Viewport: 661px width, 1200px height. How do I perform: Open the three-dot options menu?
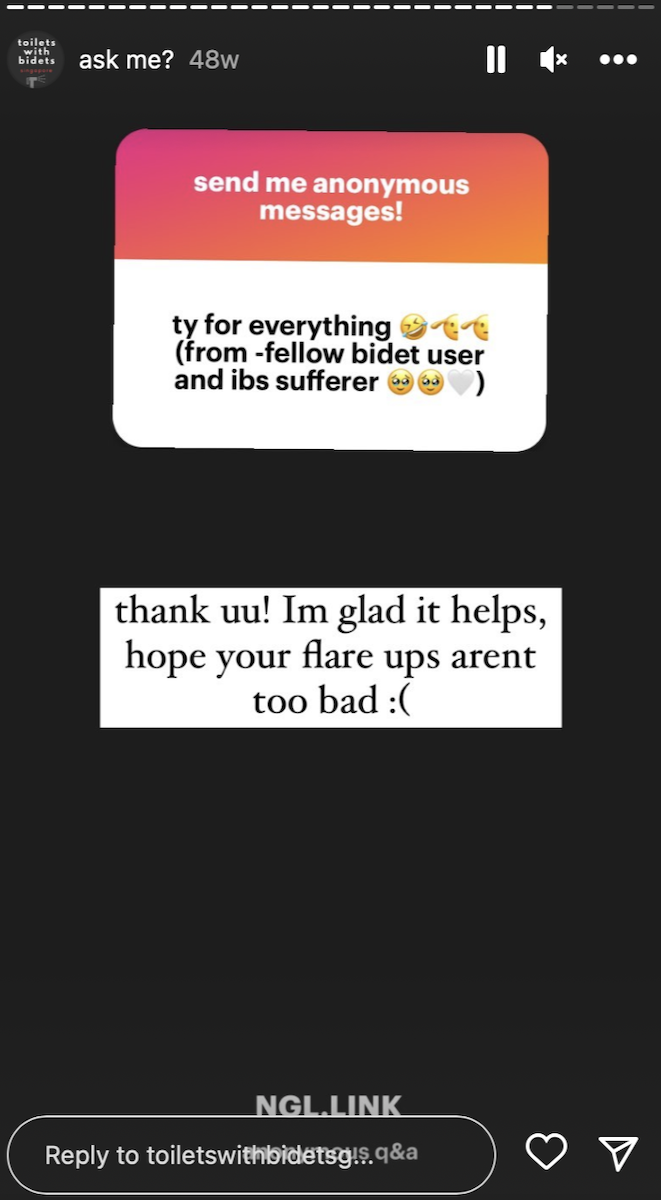(x=618, y=60)
